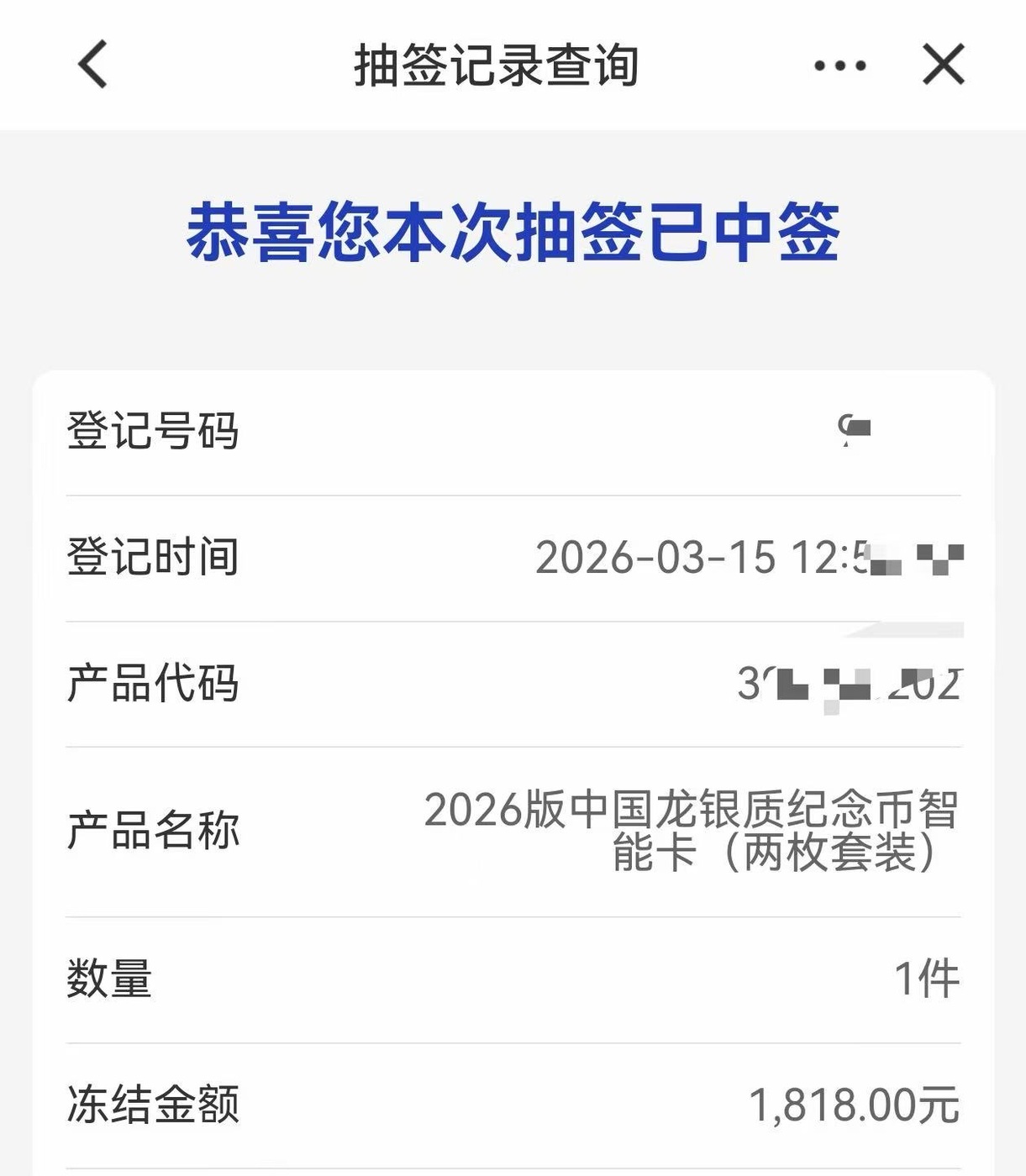Go back from the 抽签记录查询 page

pos(92,65)
